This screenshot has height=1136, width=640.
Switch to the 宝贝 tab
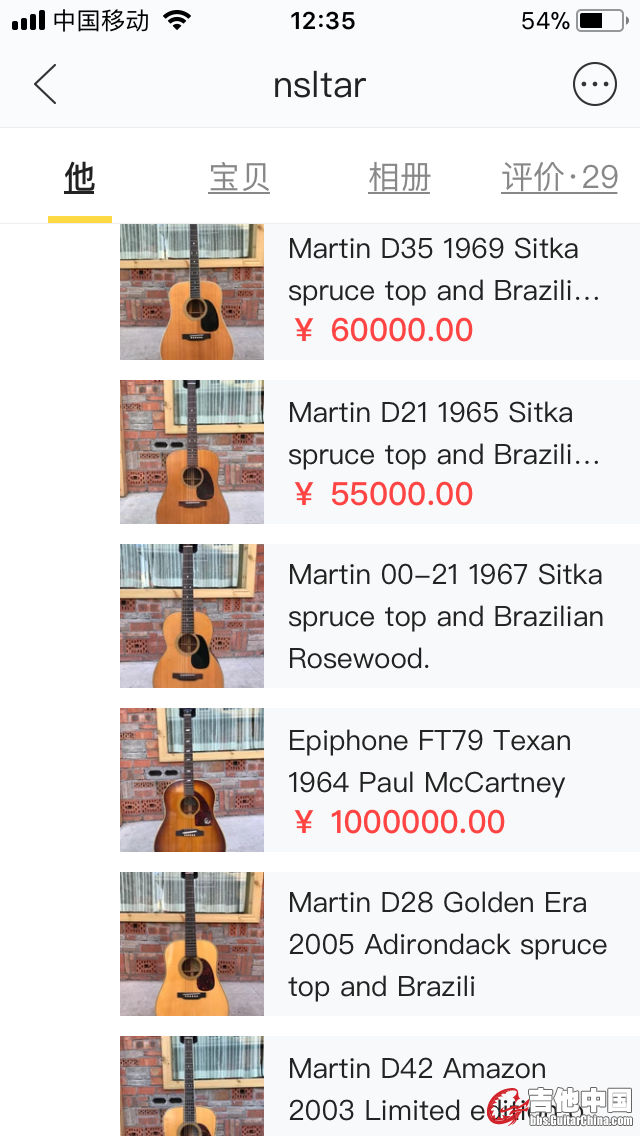tap(239, 178)
